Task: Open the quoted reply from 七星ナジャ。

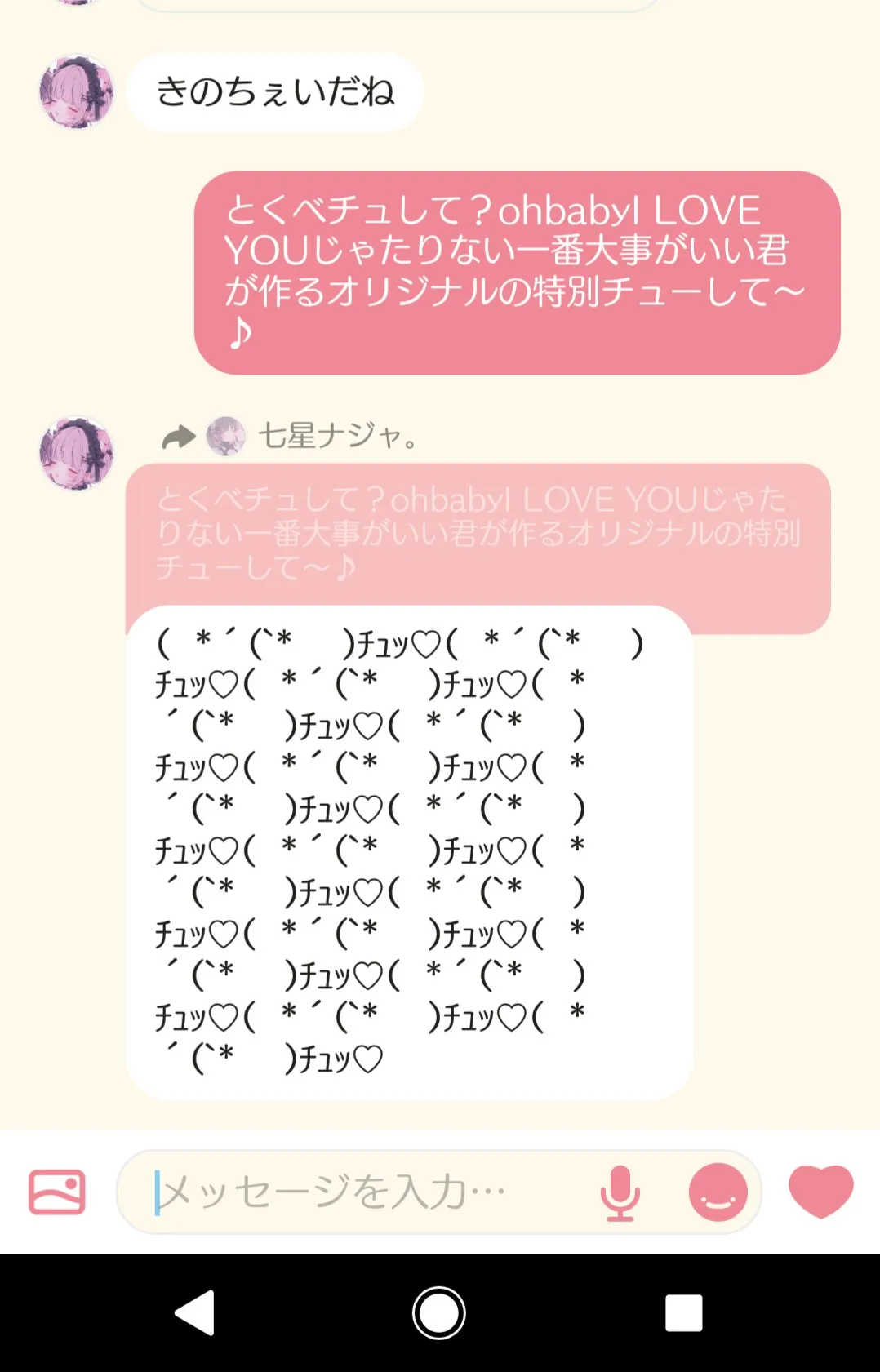Action: pyautogui.click(x=478, y=534)
